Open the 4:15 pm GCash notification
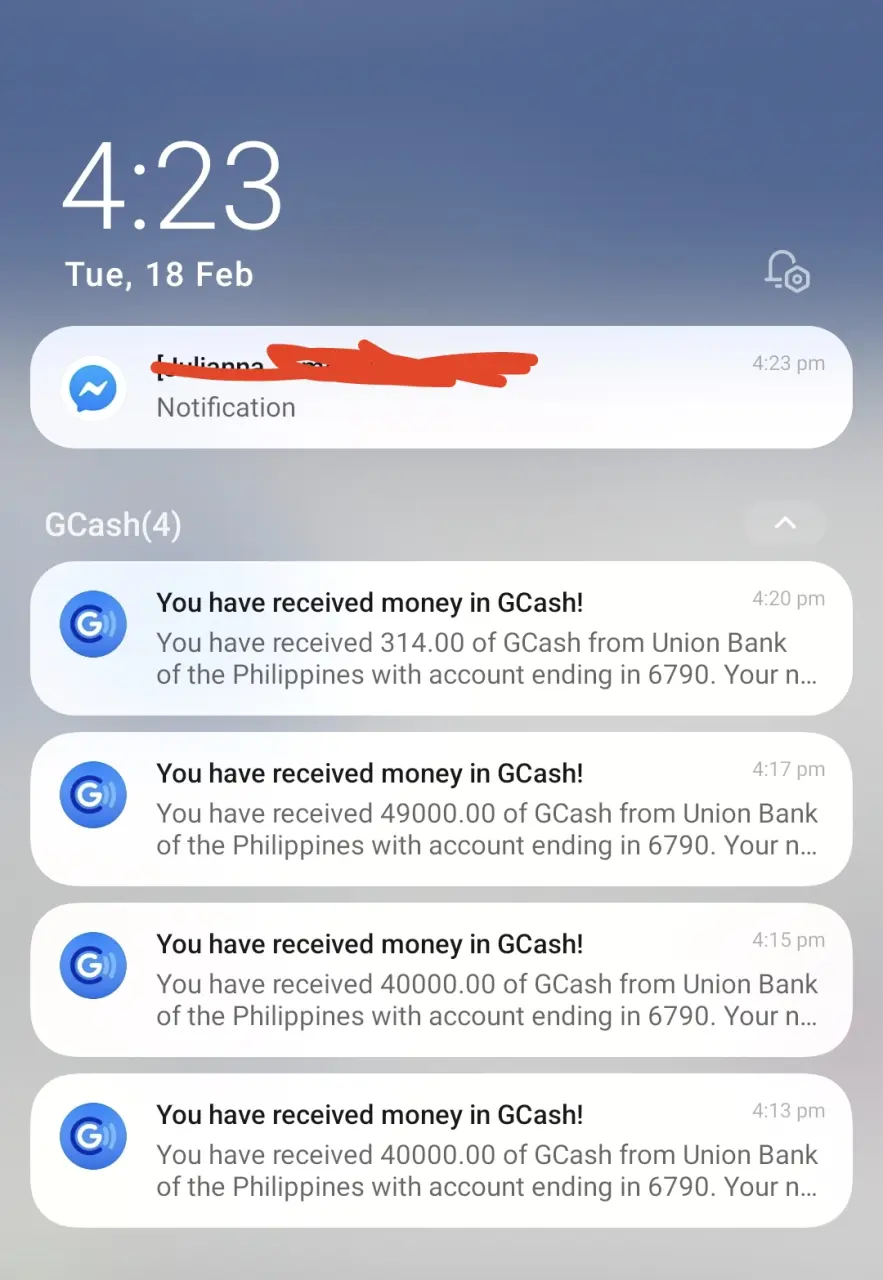This screenshot has width=883, height=1280. (440, 979)
